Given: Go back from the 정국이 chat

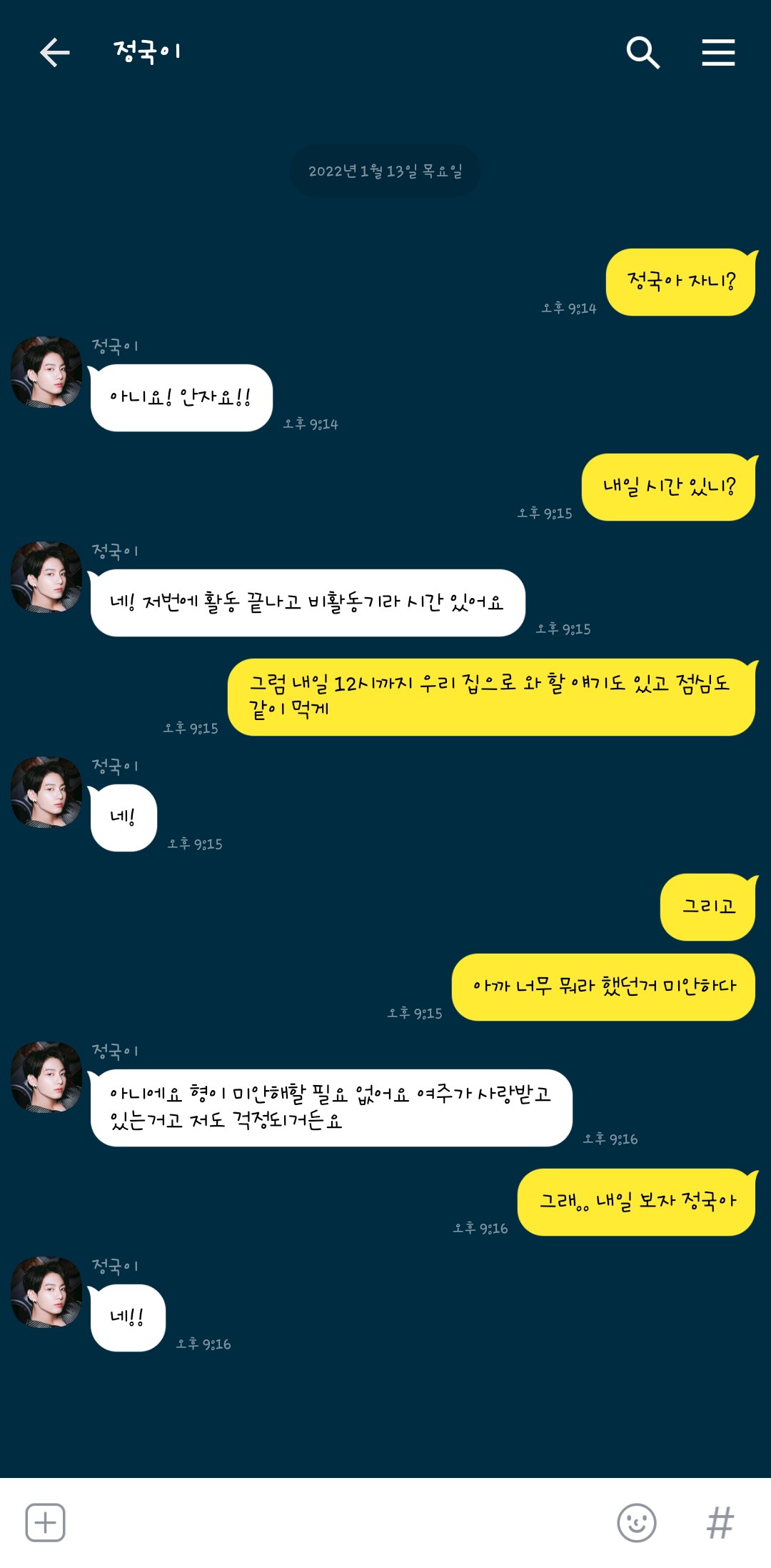Looking at the screenshot, I should (x=54, y=52).
